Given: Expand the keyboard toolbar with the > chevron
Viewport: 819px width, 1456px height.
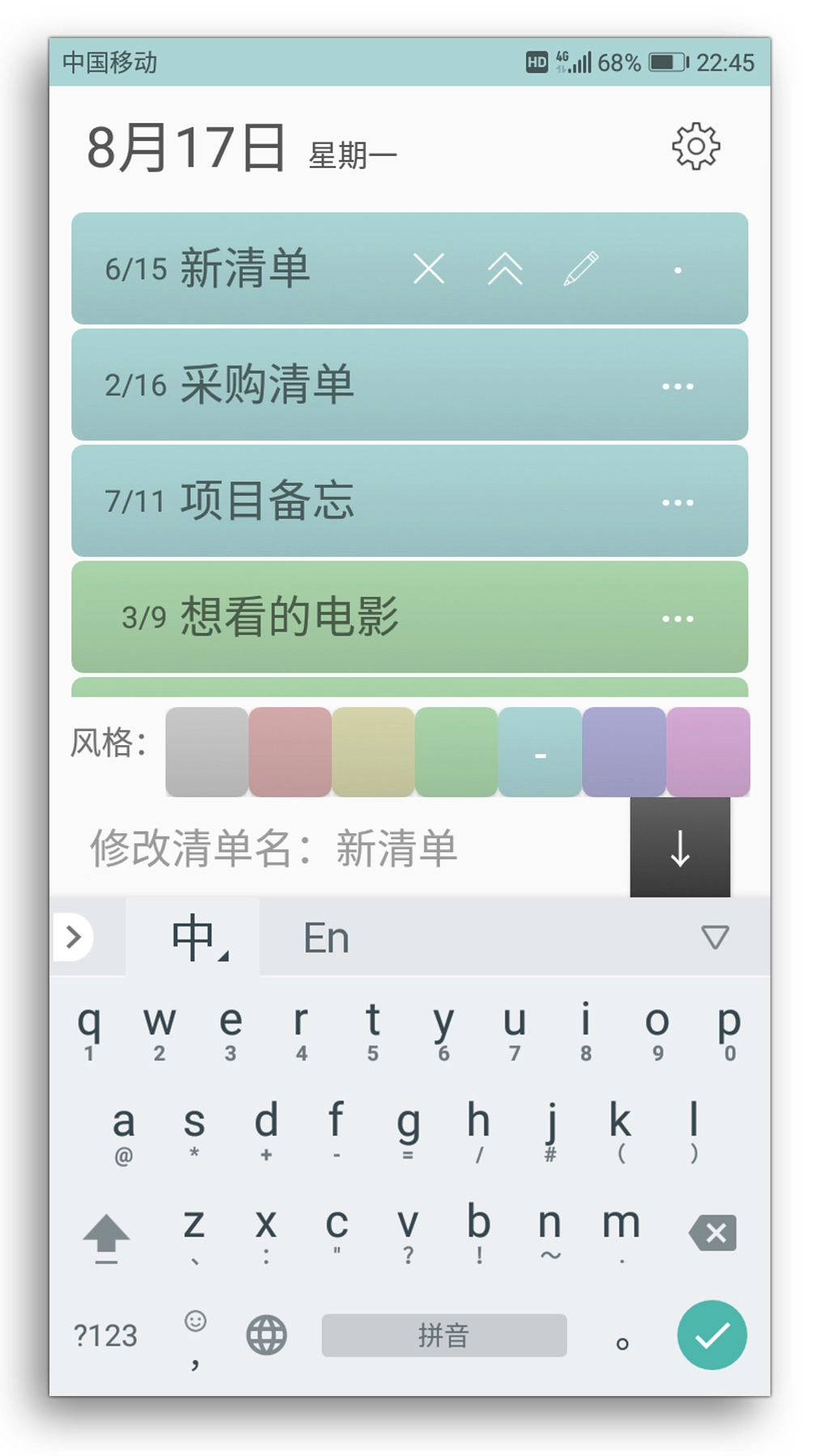Looking at the screenshot, I should [x=74, y=937].
